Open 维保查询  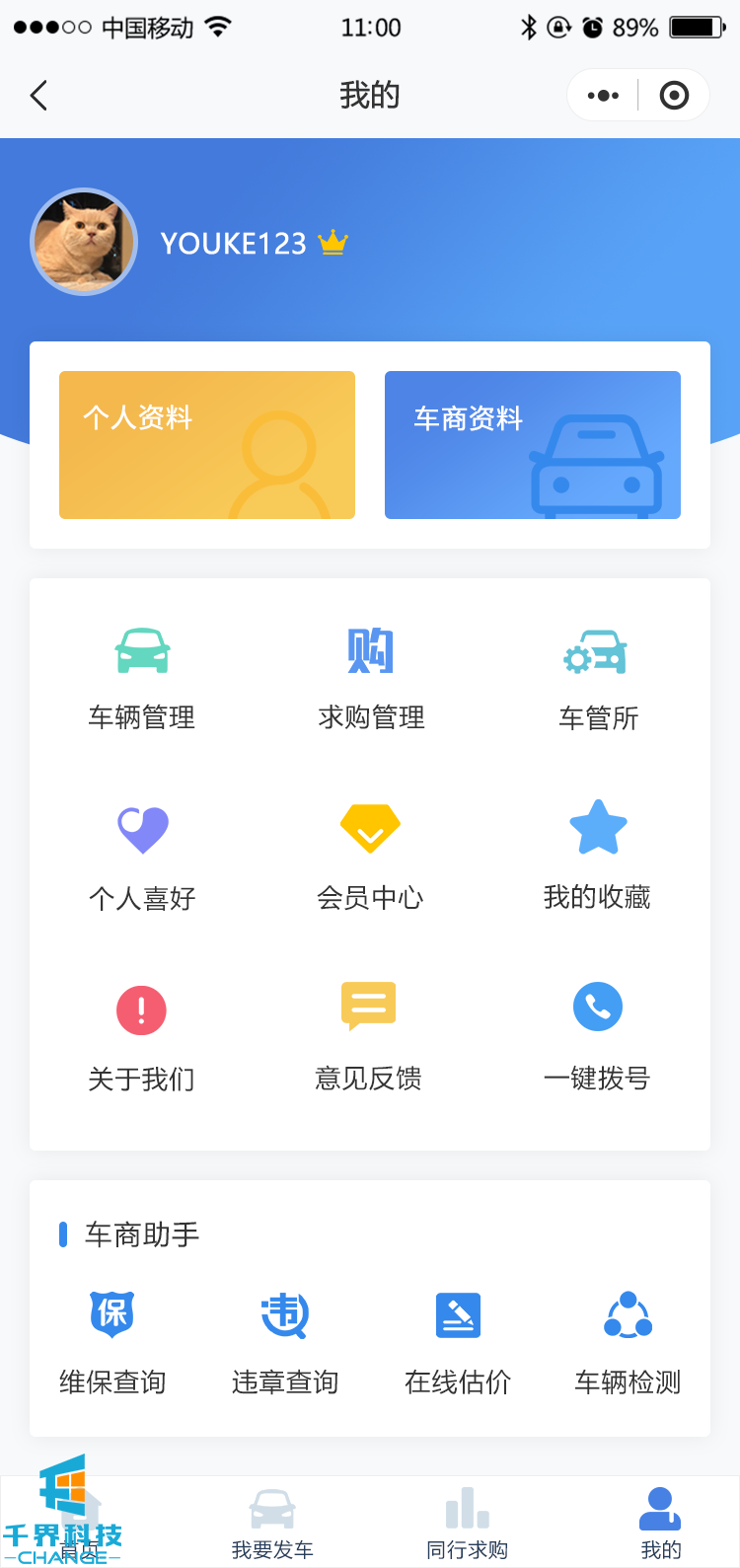[112, 1340]
